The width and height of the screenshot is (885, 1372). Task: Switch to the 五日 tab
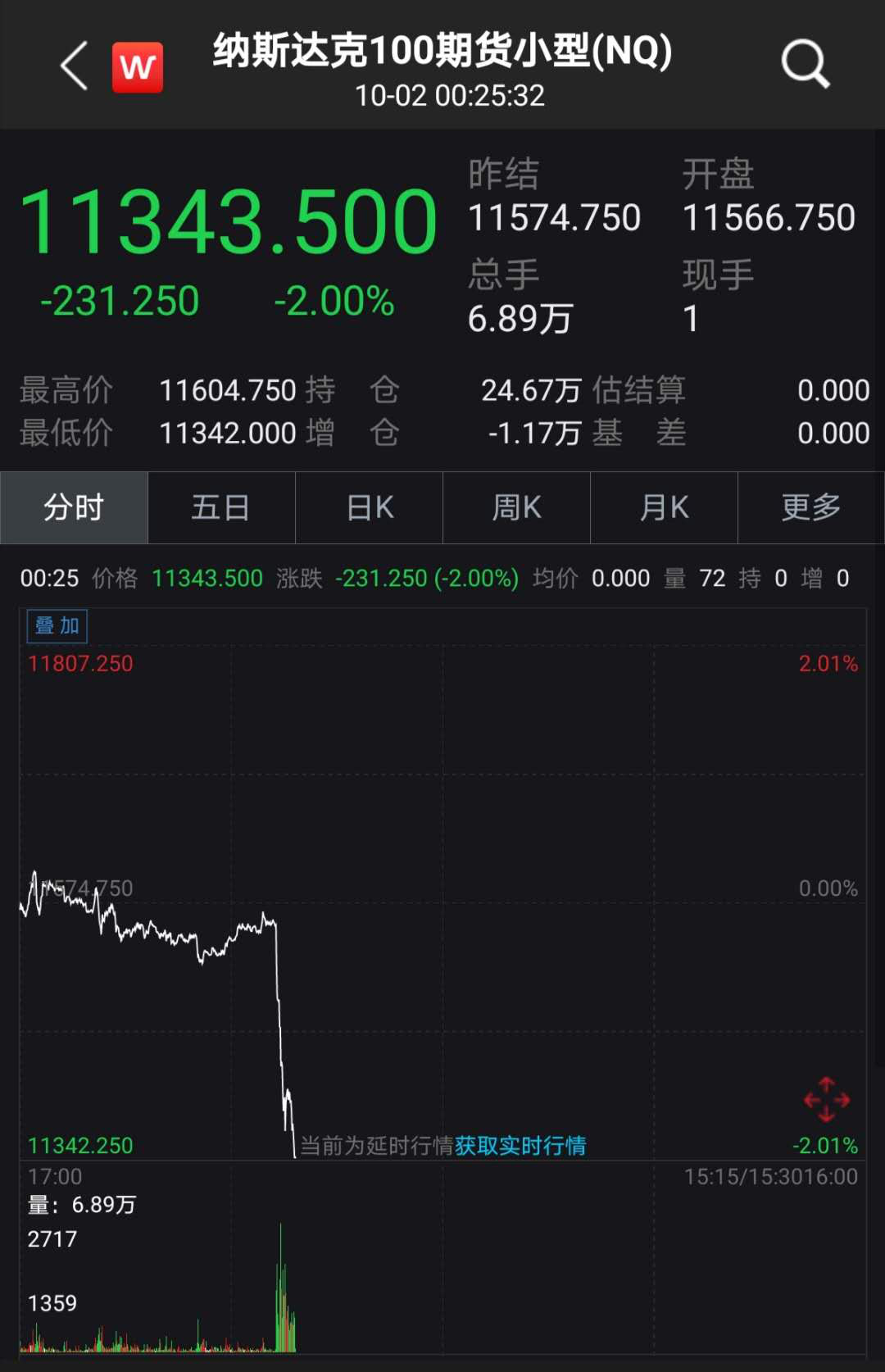coord(221,507)
